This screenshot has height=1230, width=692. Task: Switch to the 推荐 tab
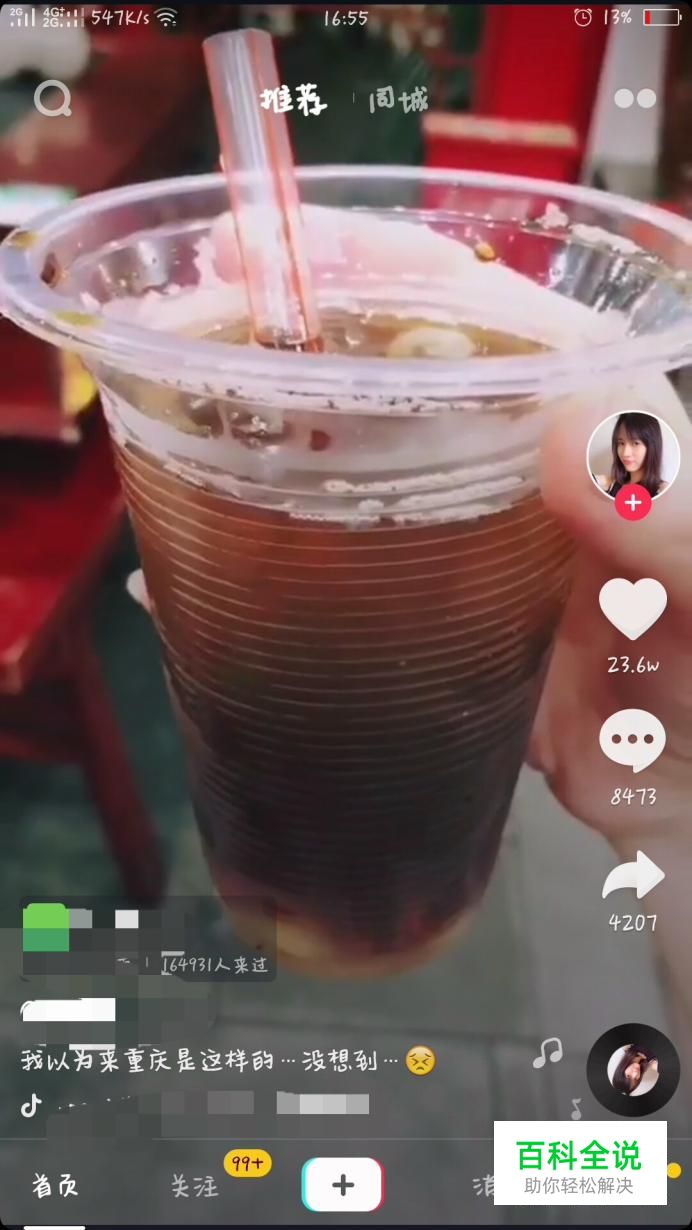[x=293, y=100]
